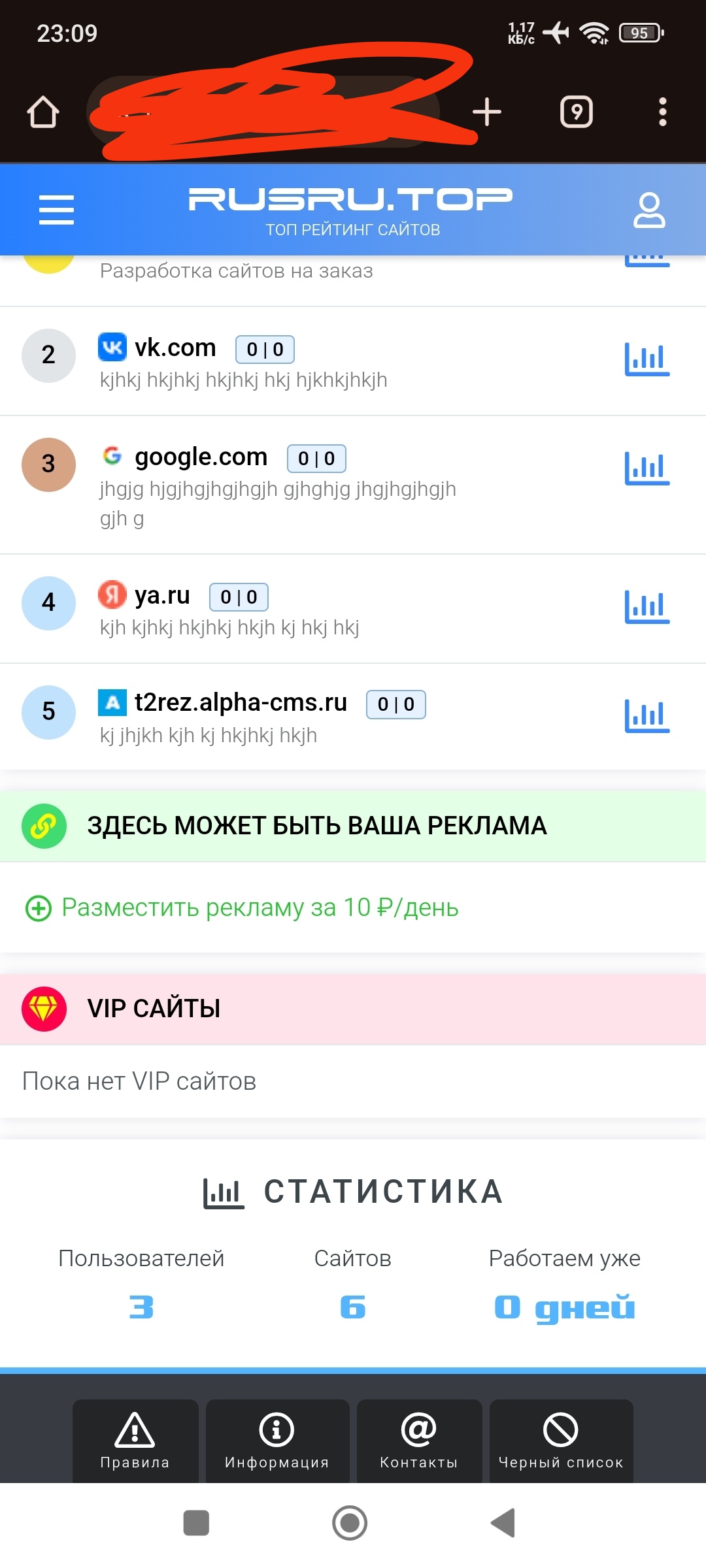The width and height of the screenshot is (706, 1568).
Task: Open the user profile icon
Action: [x=648, y=210]
